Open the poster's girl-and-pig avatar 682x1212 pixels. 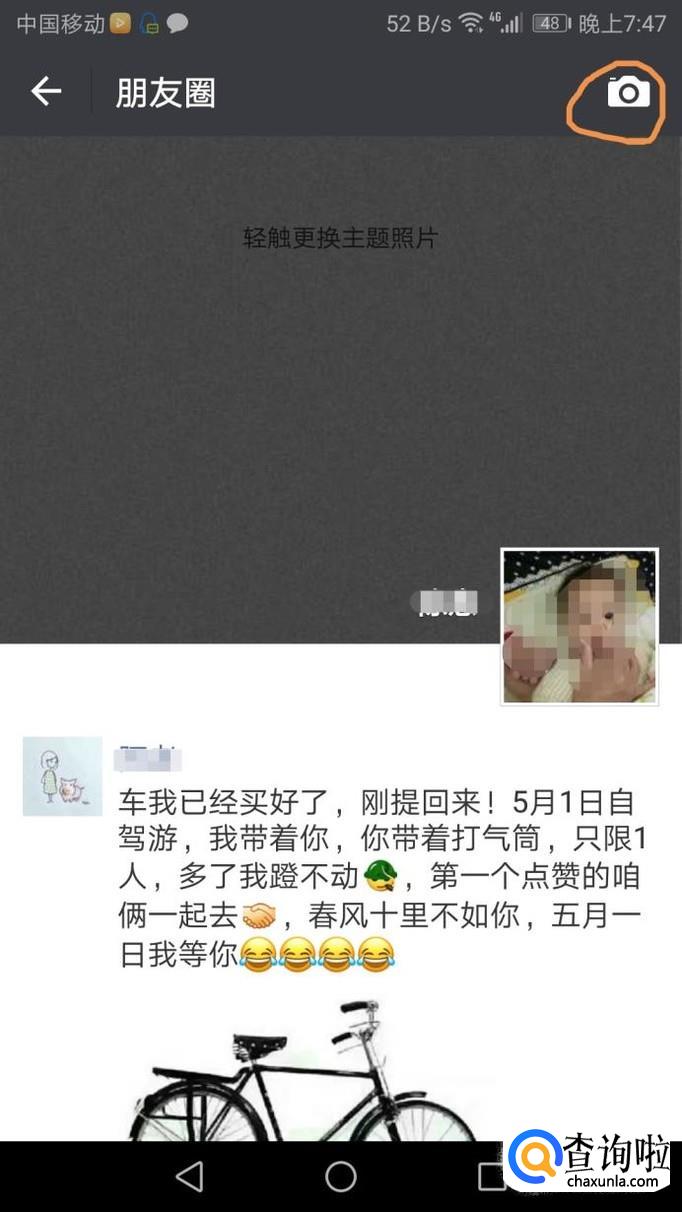(x=63, y=776)
